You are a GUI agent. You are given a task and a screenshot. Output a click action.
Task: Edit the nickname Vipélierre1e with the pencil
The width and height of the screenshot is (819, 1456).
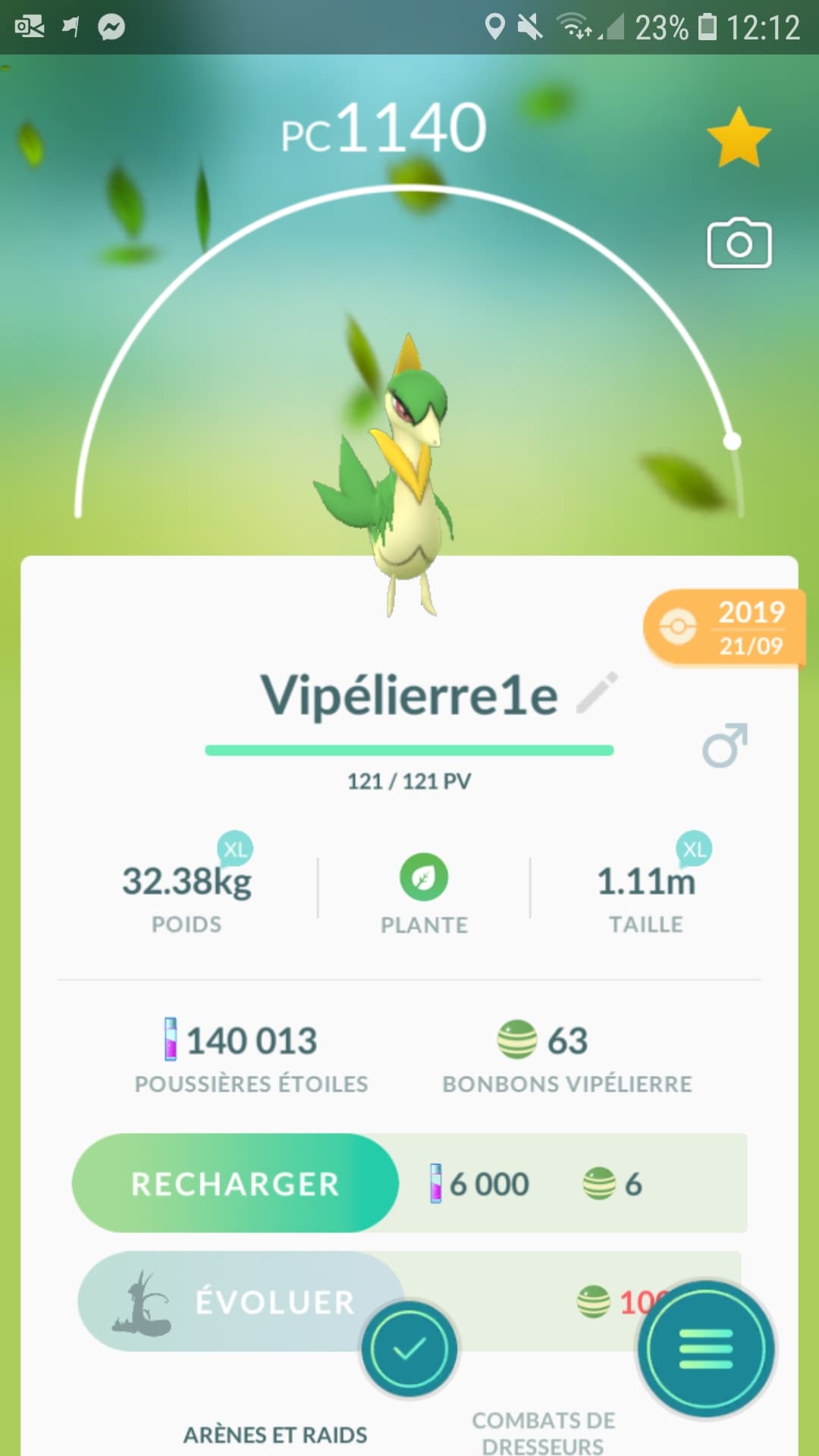point(598,692)
